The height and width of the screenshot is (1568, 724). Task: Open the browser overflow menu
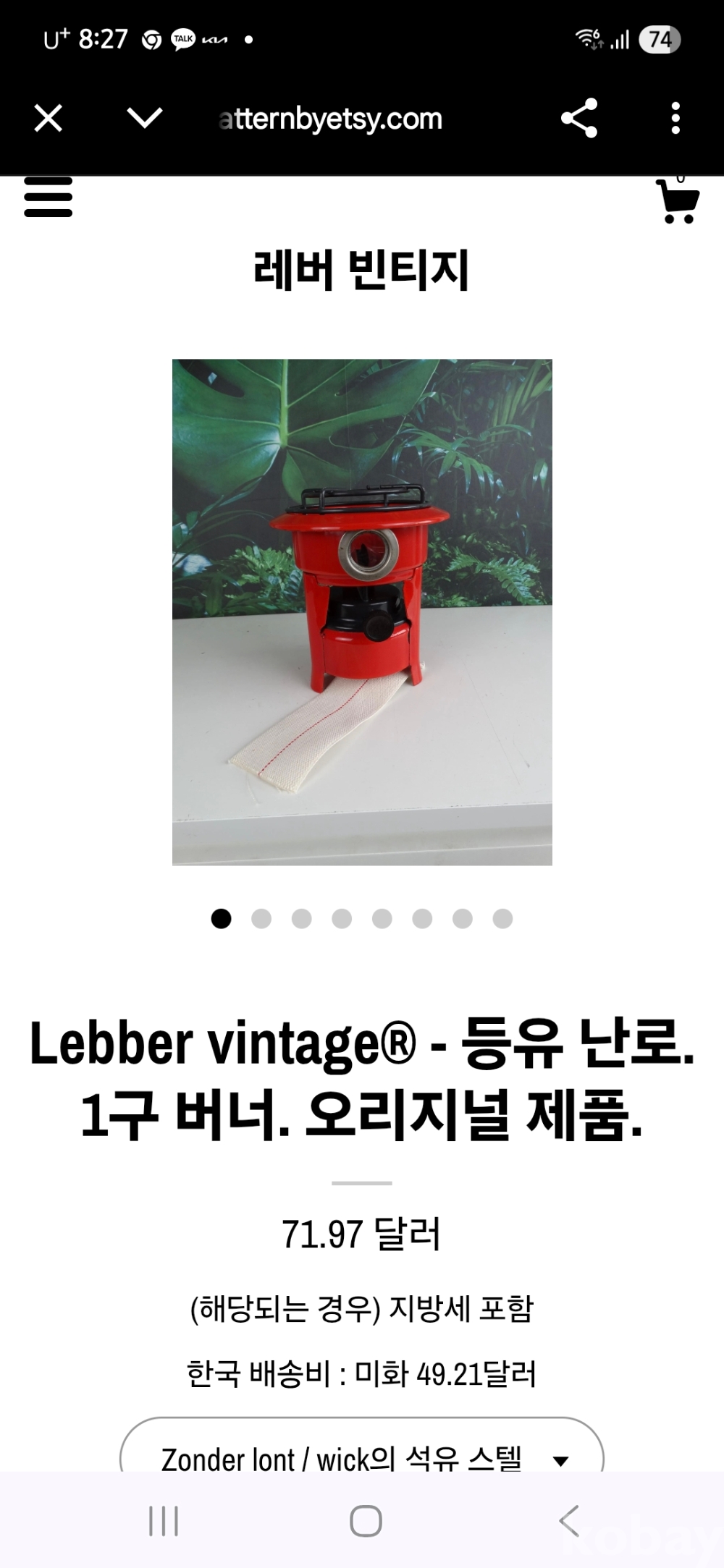[675, 118]
